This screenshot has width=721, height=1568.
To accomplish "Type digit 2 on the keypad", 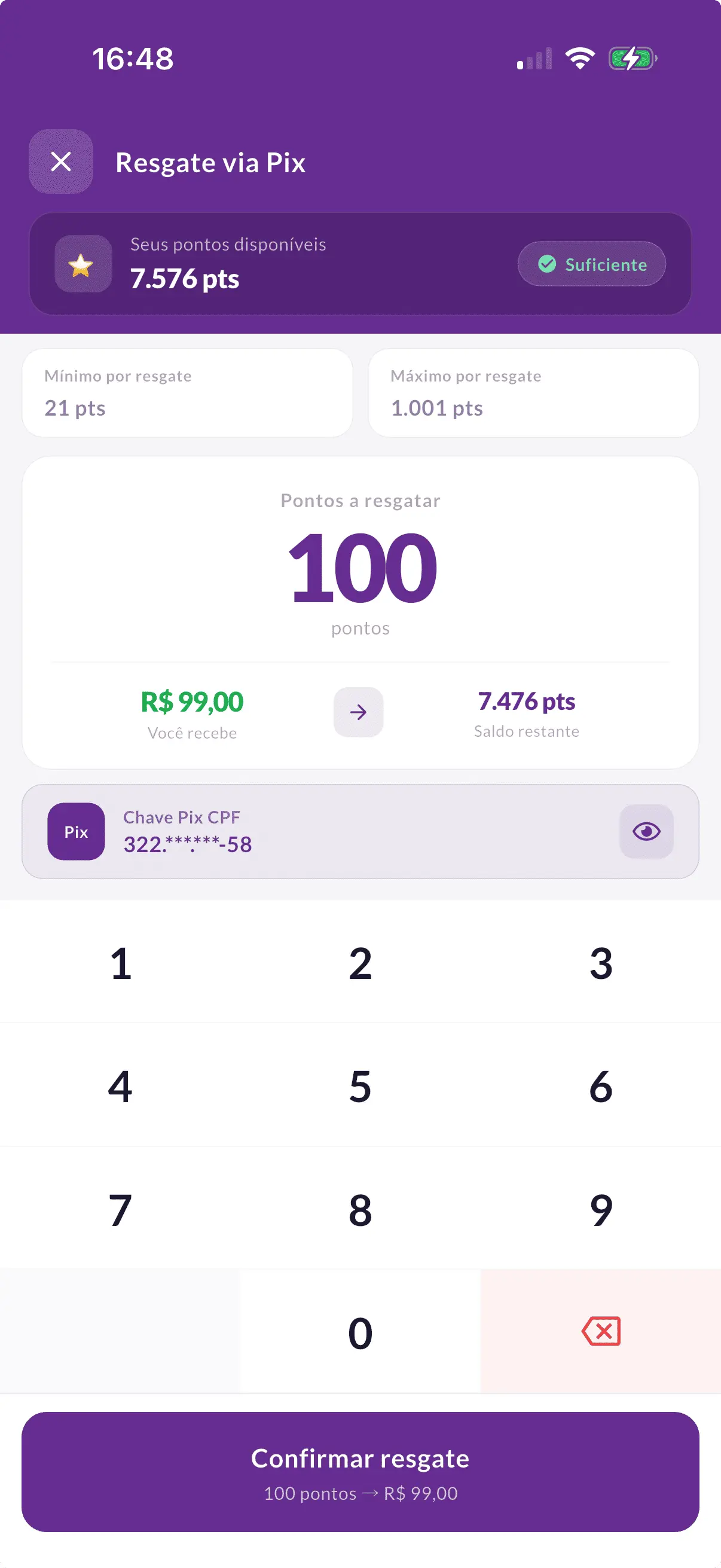I will pos(360,963).
